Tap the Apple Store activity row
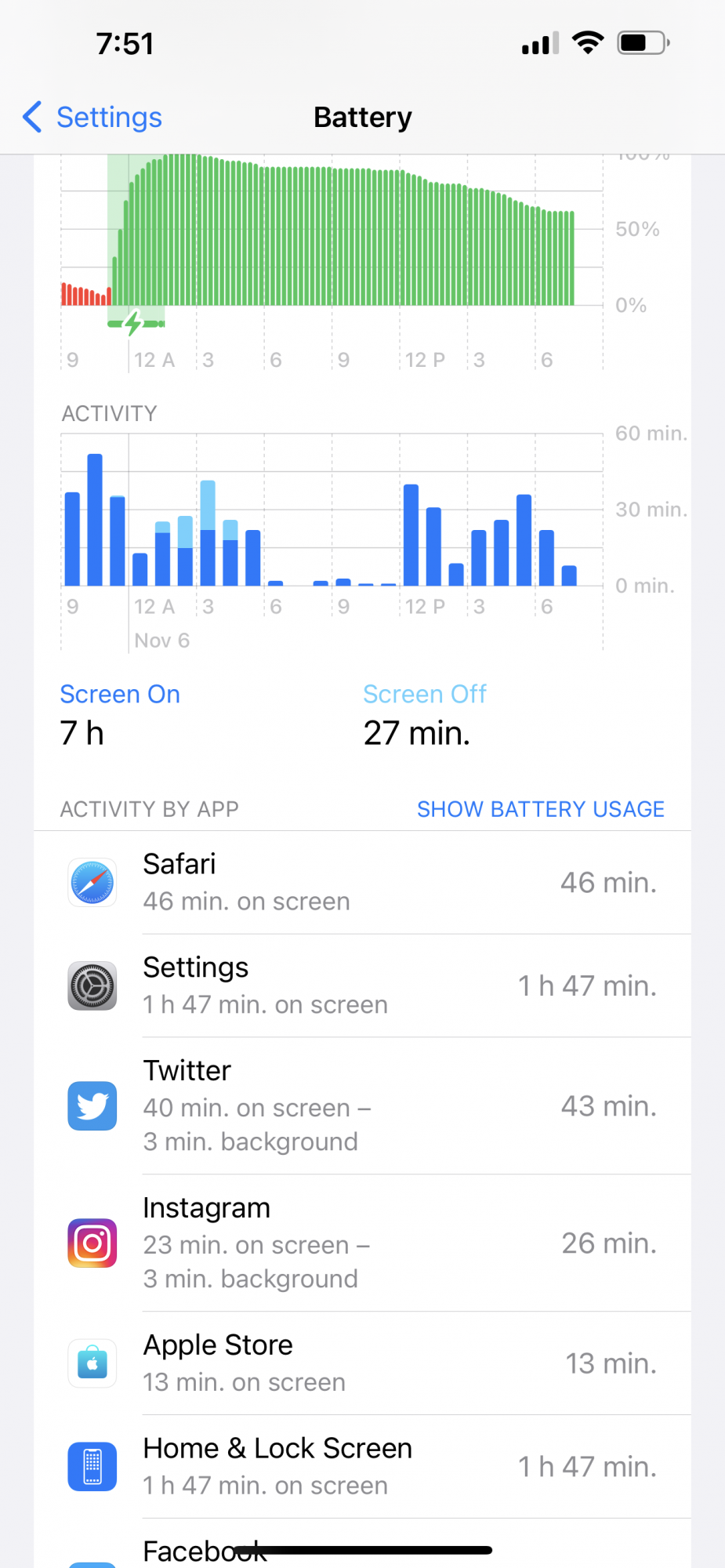 362,1363
